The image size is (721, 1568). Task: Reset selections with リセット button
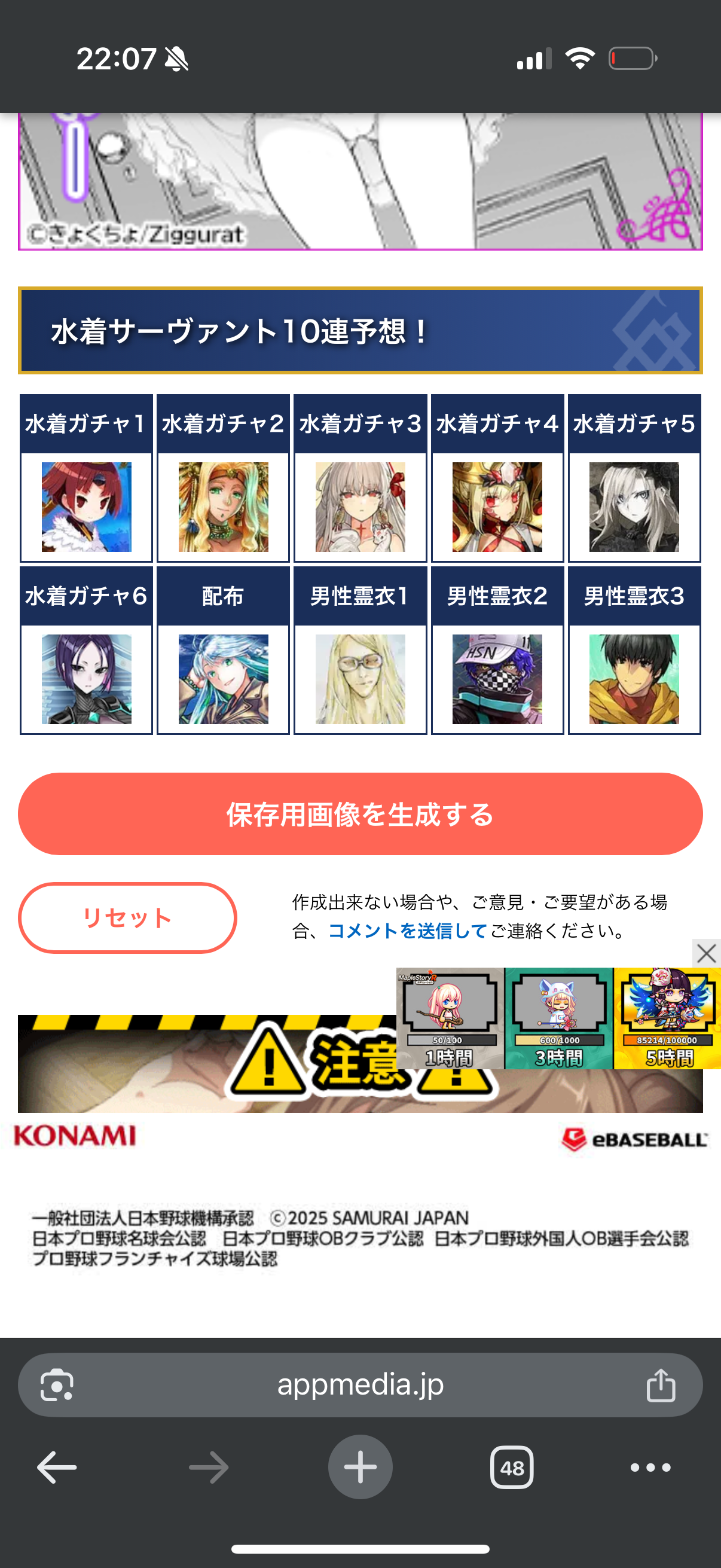(127, 918)
